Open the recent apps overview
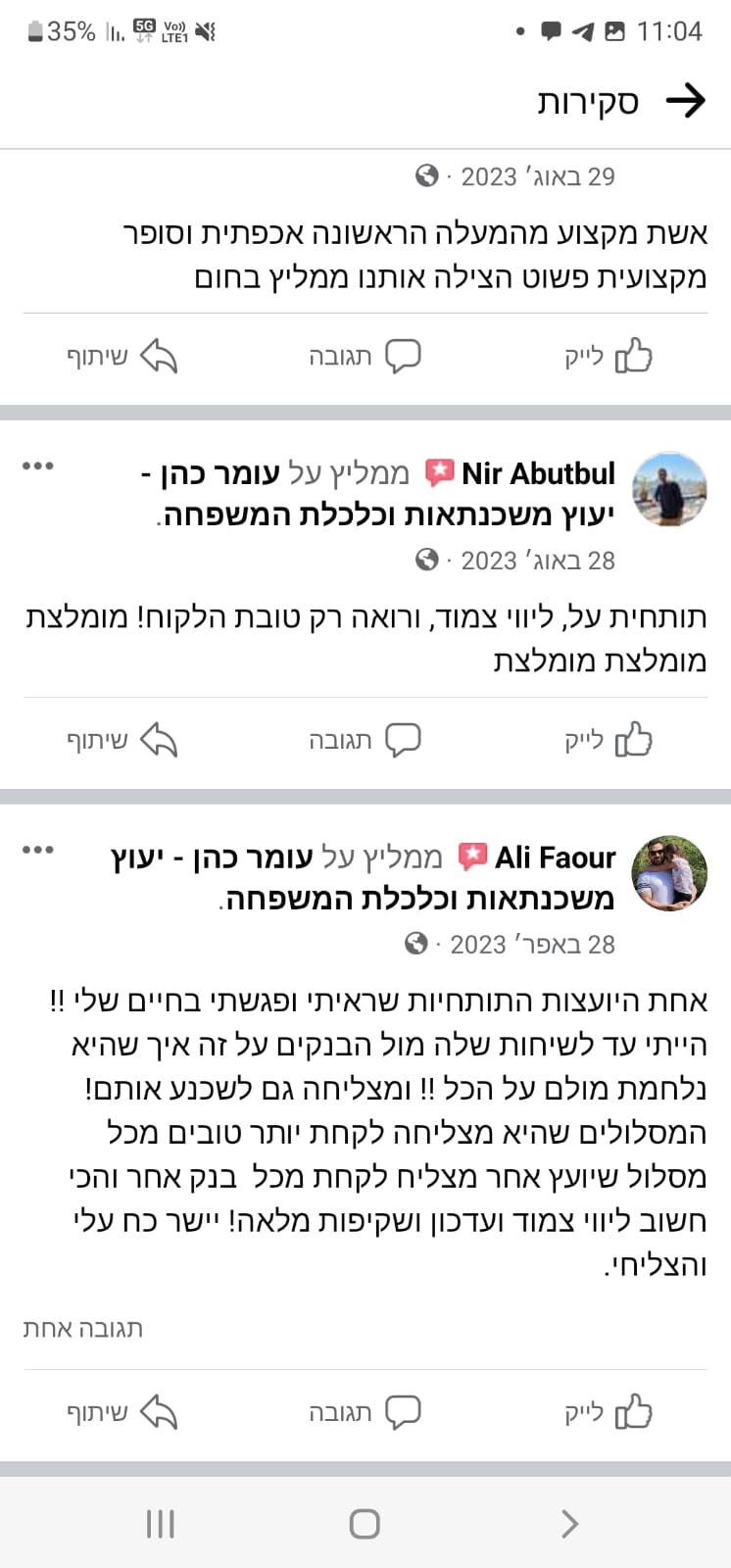731x1568 pixels. pyautogui.click(x=160, y=1524)
